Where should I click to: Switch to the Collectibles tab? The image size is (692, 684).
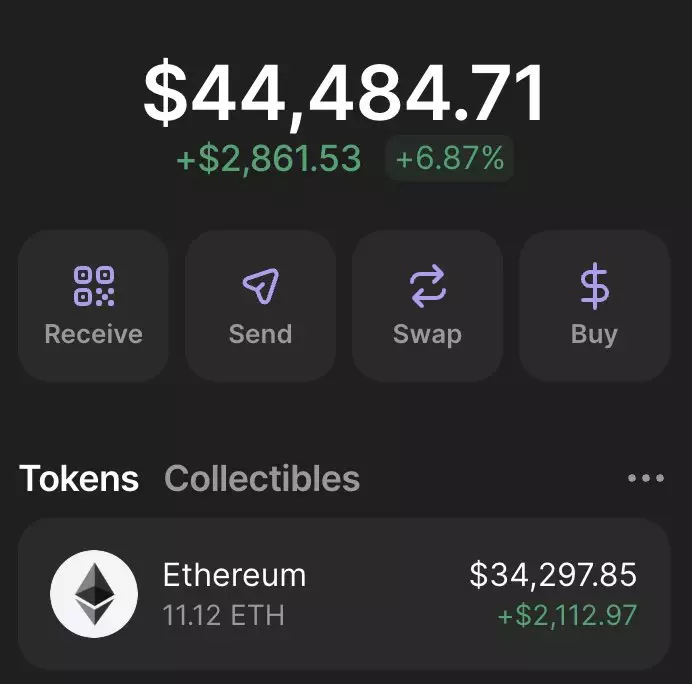pos(262,478)
